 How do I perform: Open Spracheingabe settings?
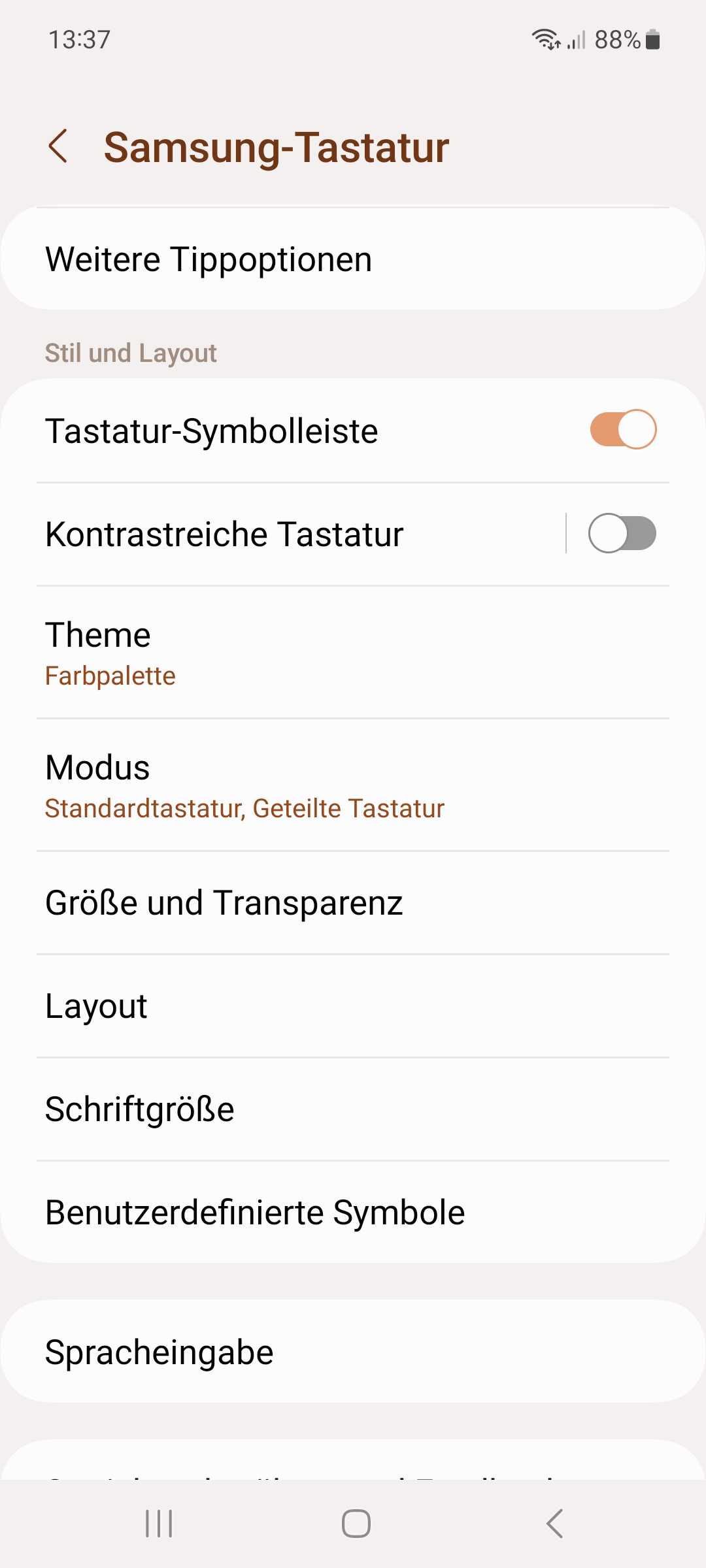(x=353, y=1352)
